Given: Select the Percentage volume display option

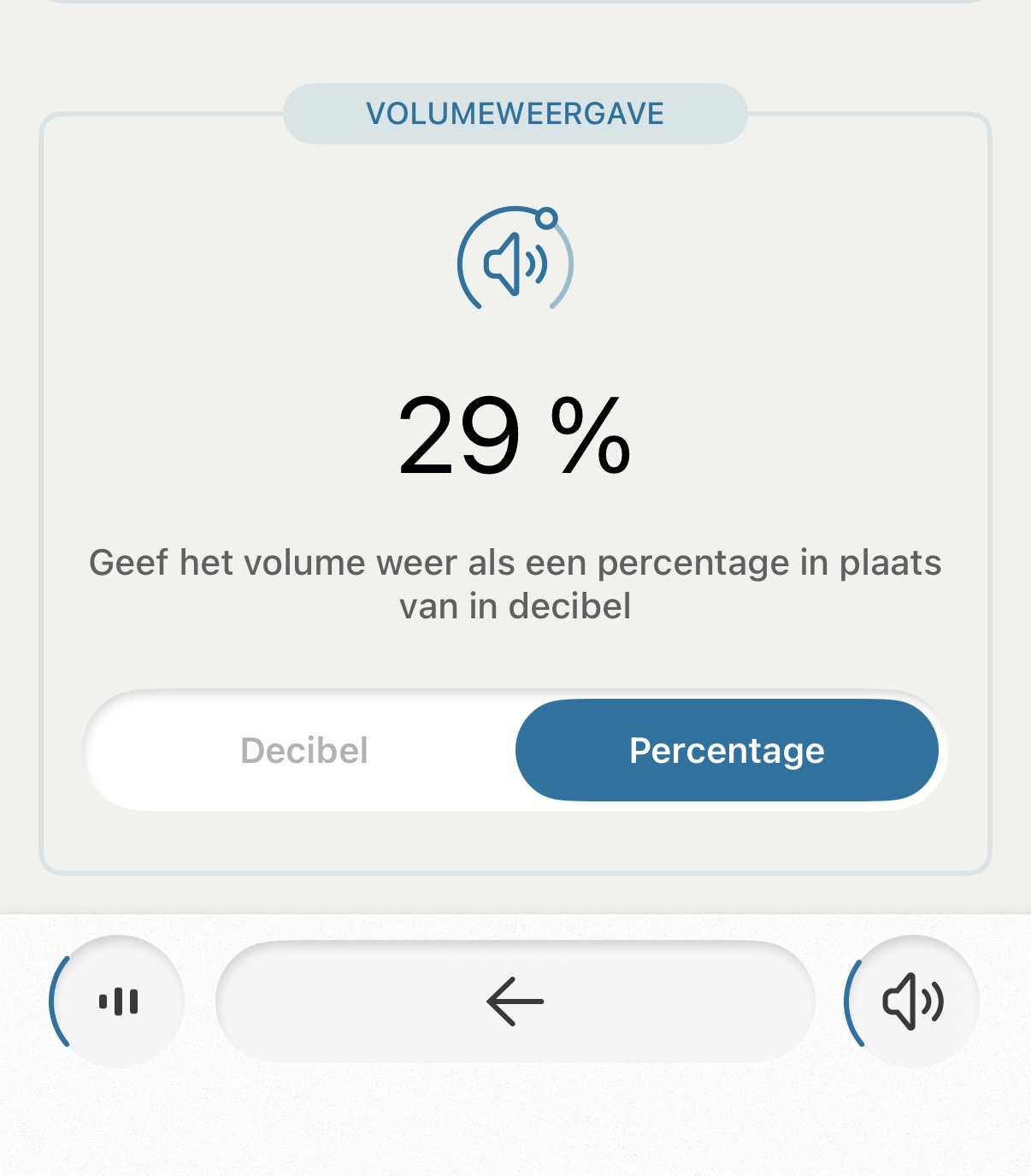Looking at the screenshot, I should 727,751.
